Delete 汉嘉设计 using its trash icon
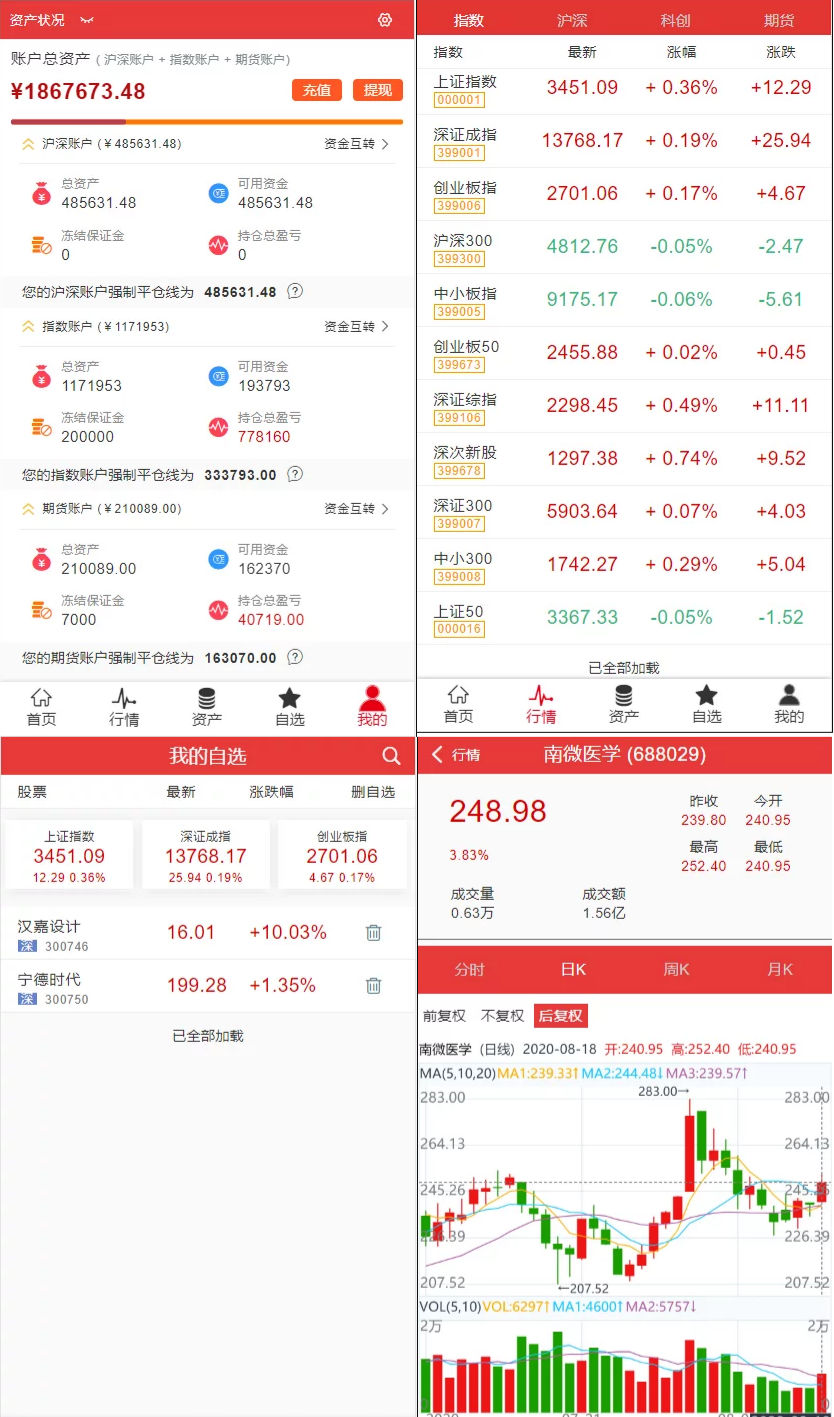 coord(373,933)
